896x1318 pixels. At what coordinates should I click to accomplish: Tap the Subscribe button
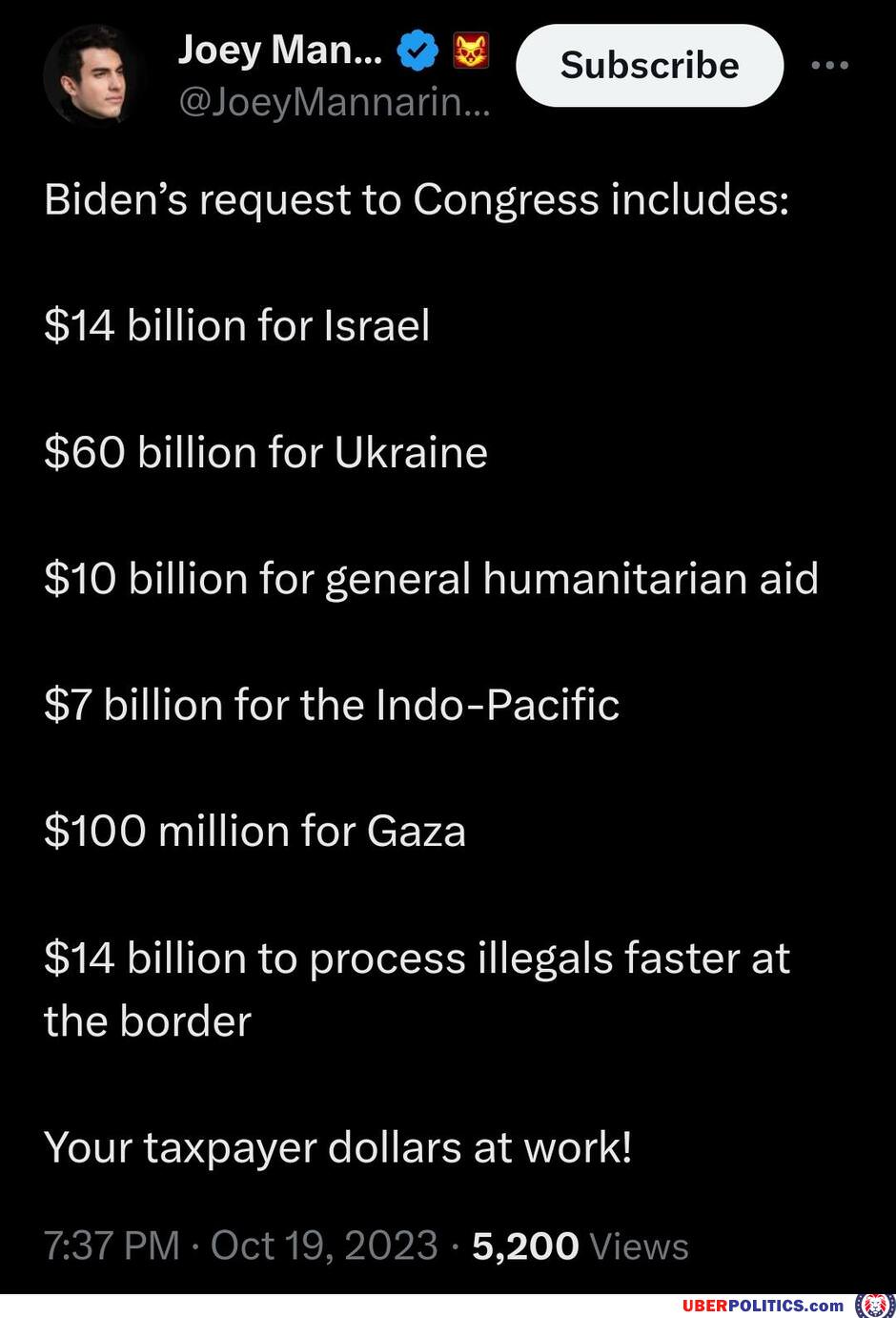click(649, 65)
